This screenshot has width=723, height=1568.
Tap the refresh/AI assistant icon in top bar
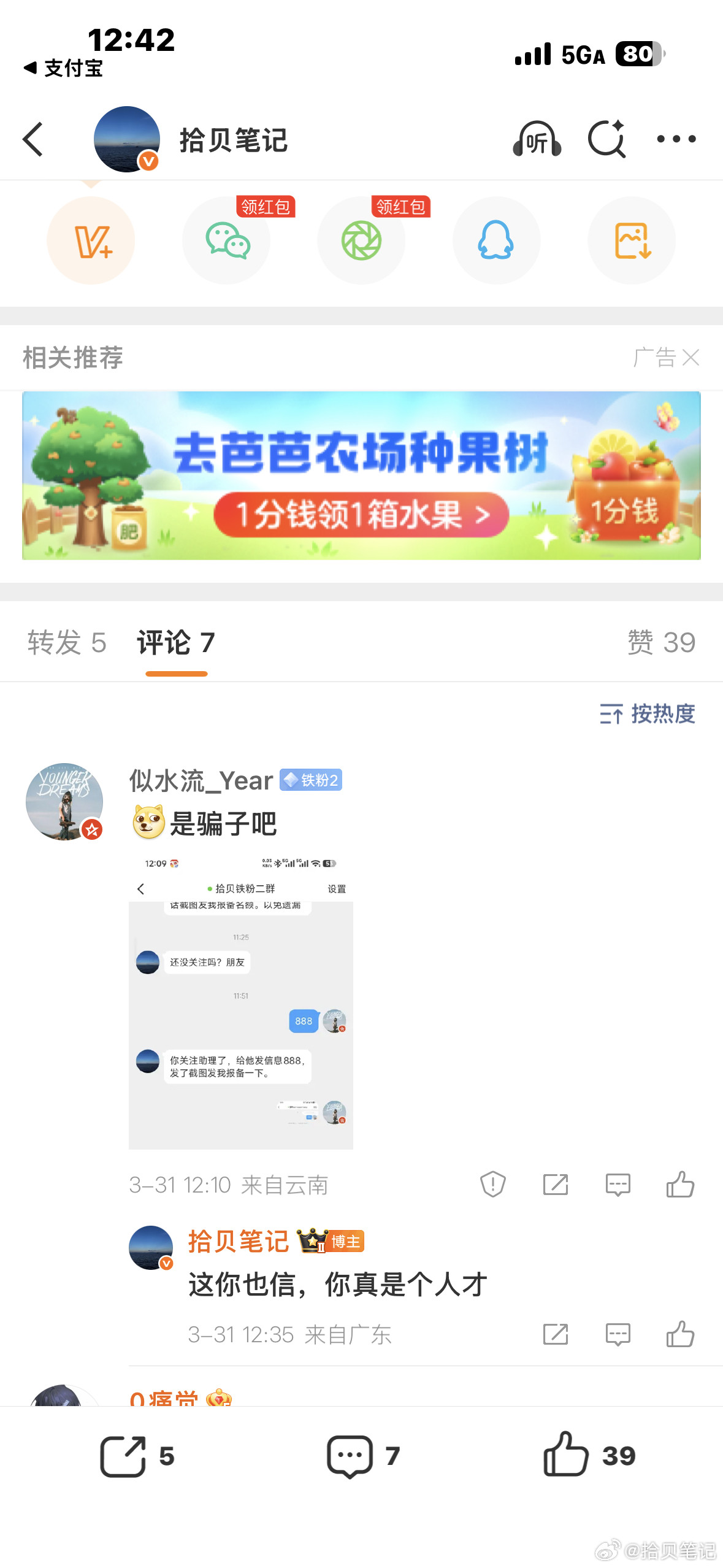(606, 139)
